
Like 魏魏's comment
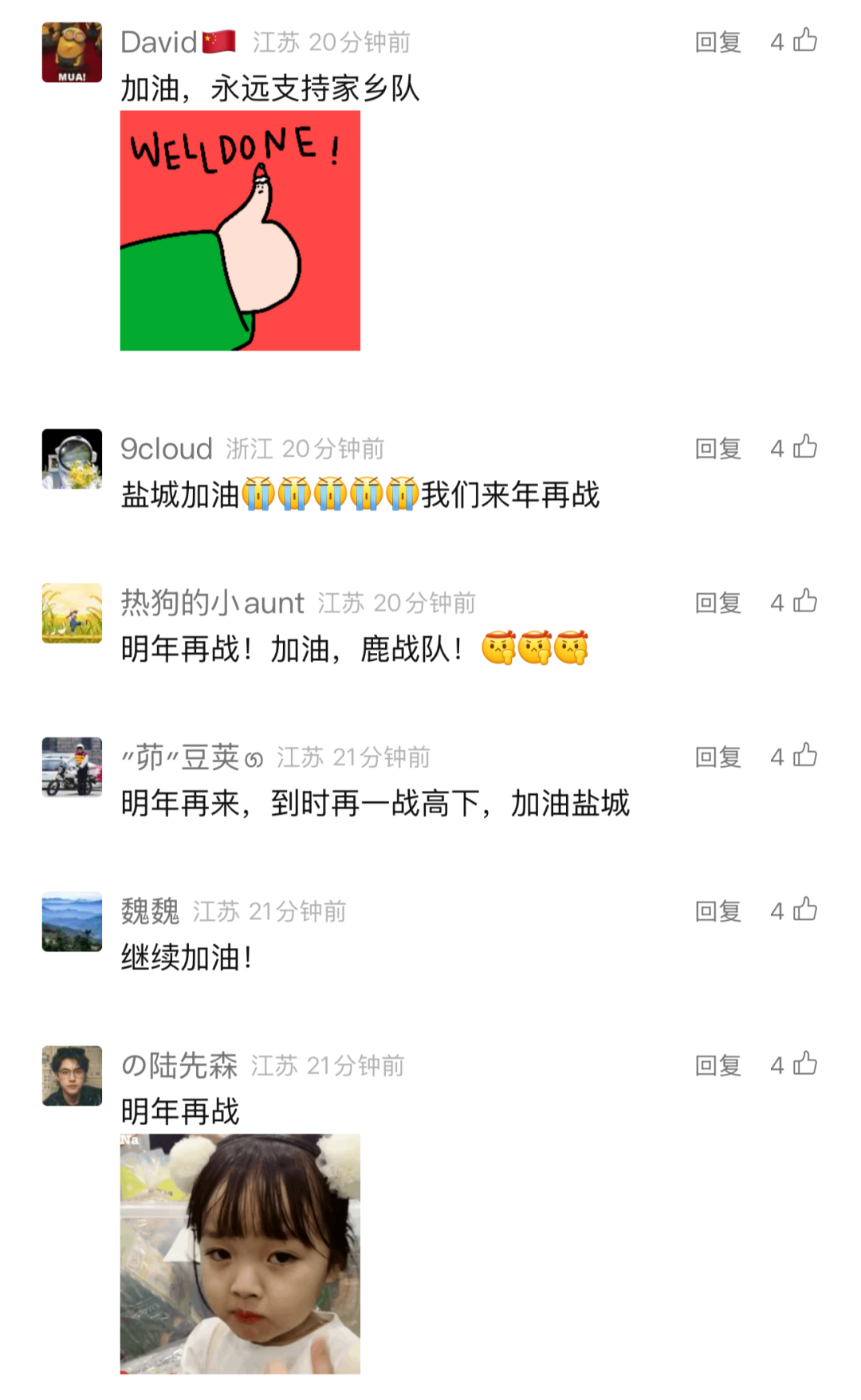(x=804, y=910)
